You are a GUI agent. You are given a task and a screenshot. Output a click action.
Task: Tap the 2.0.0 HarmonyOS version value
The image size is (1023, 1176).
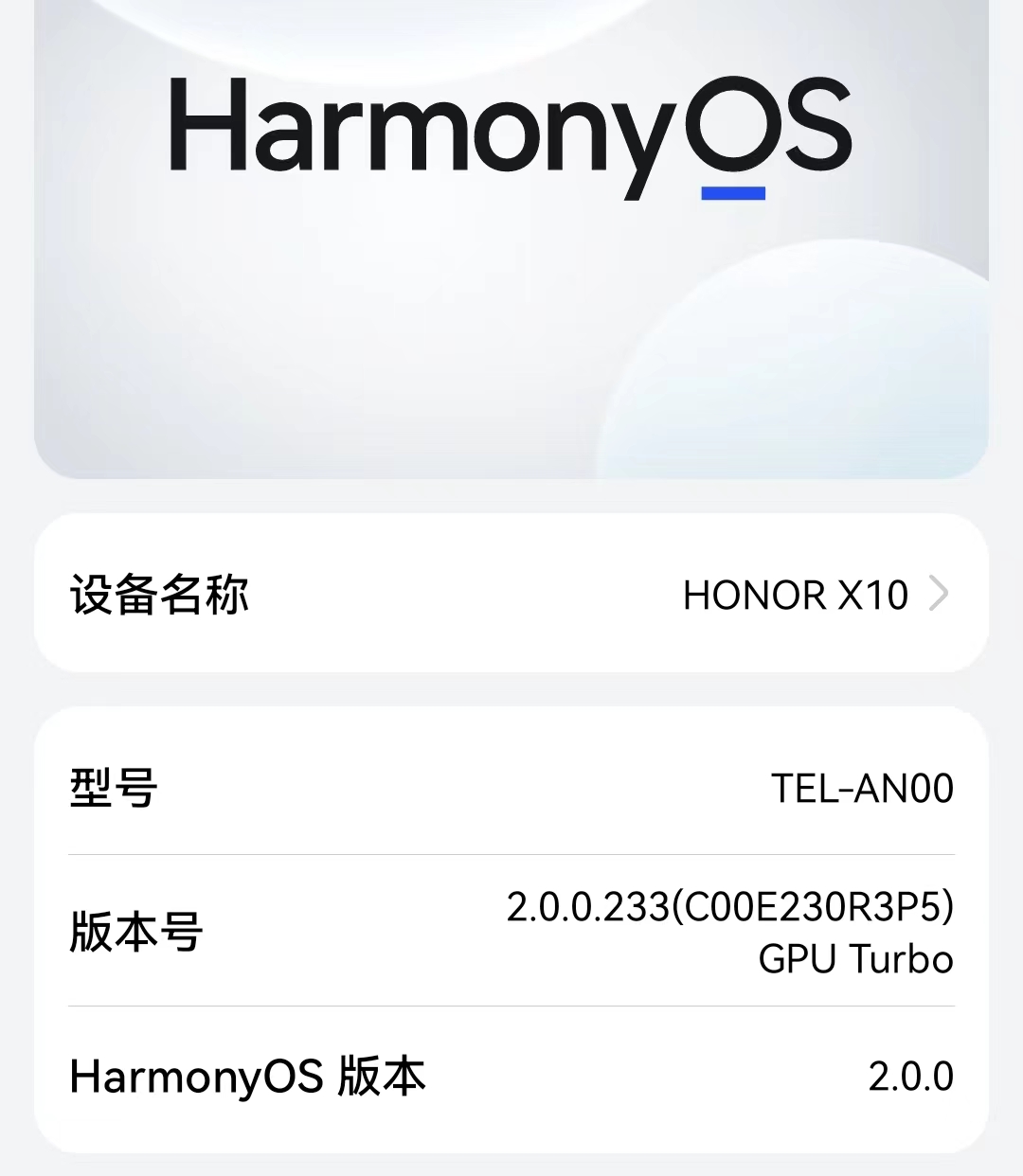(911, 1077)
